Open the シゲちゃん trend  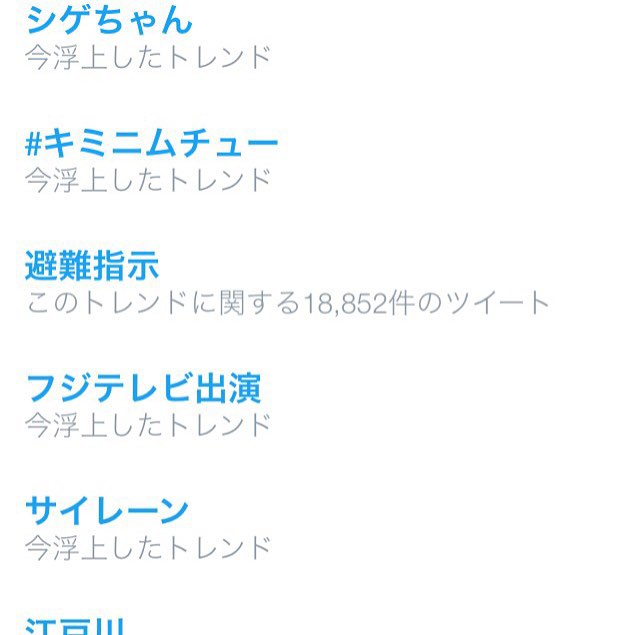click(x=108, y=19)
